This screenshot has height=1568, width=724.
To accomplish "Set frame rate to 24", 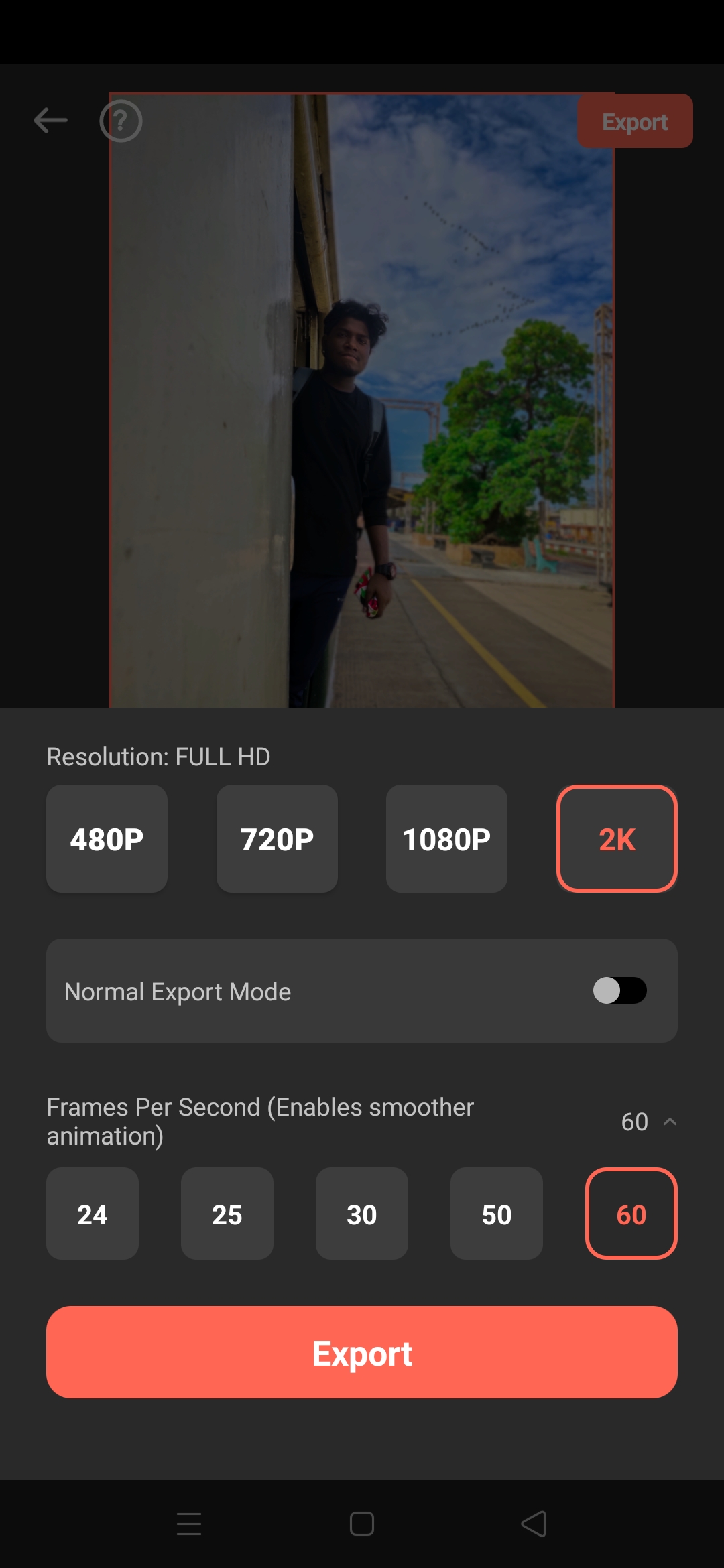I will click(93, 1214).
